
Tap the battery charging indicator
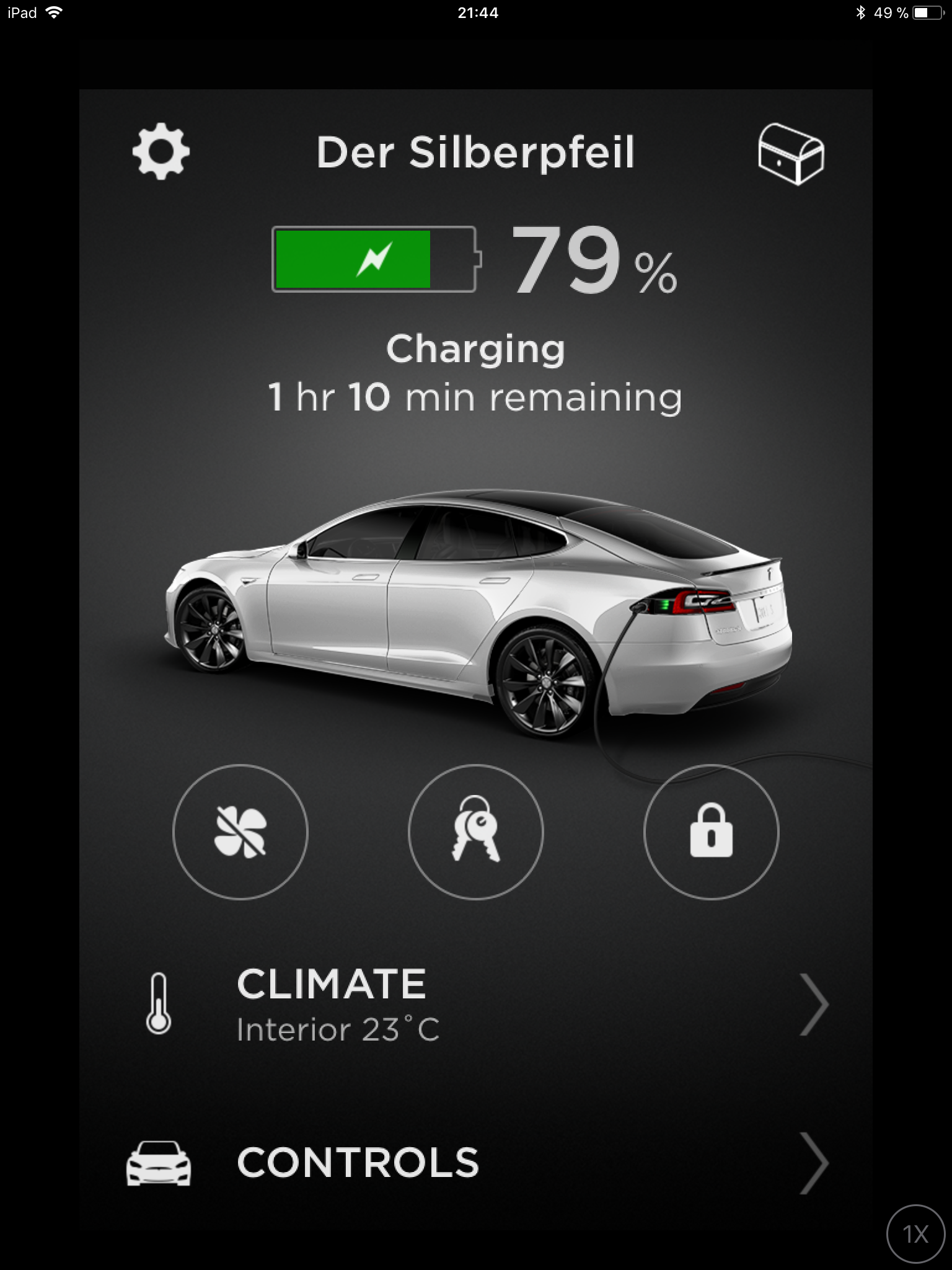(x=374, y=259)
